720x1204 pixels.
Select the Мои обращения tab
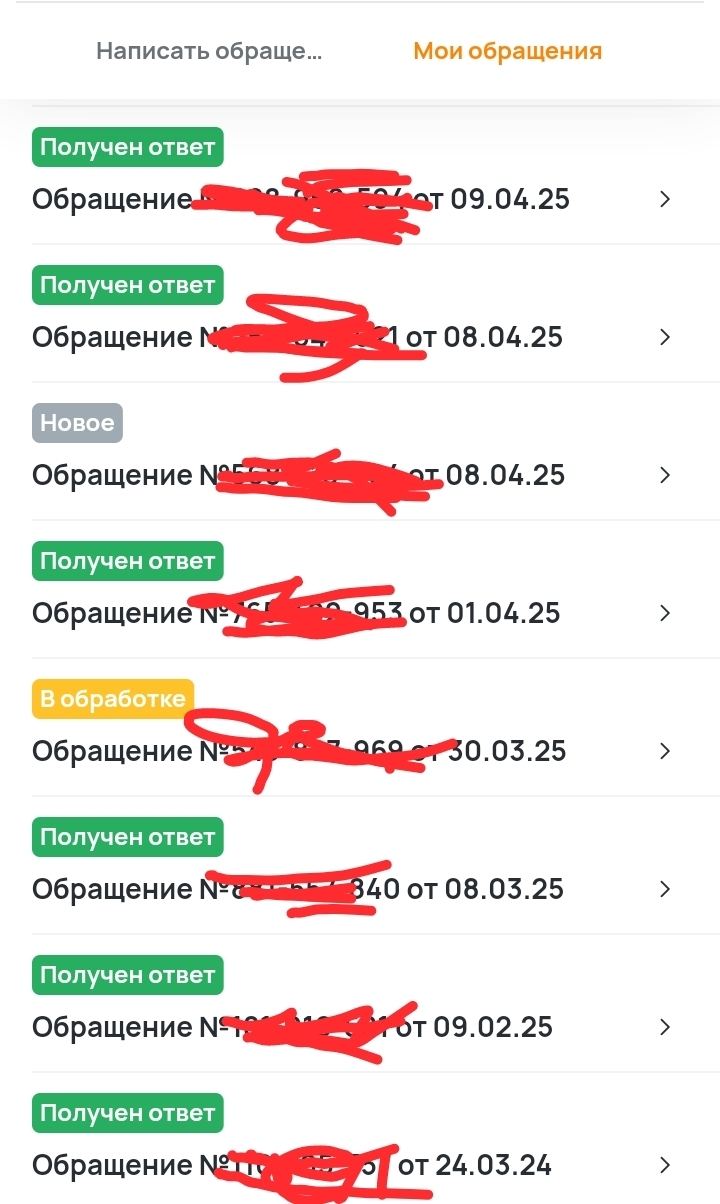508,51
